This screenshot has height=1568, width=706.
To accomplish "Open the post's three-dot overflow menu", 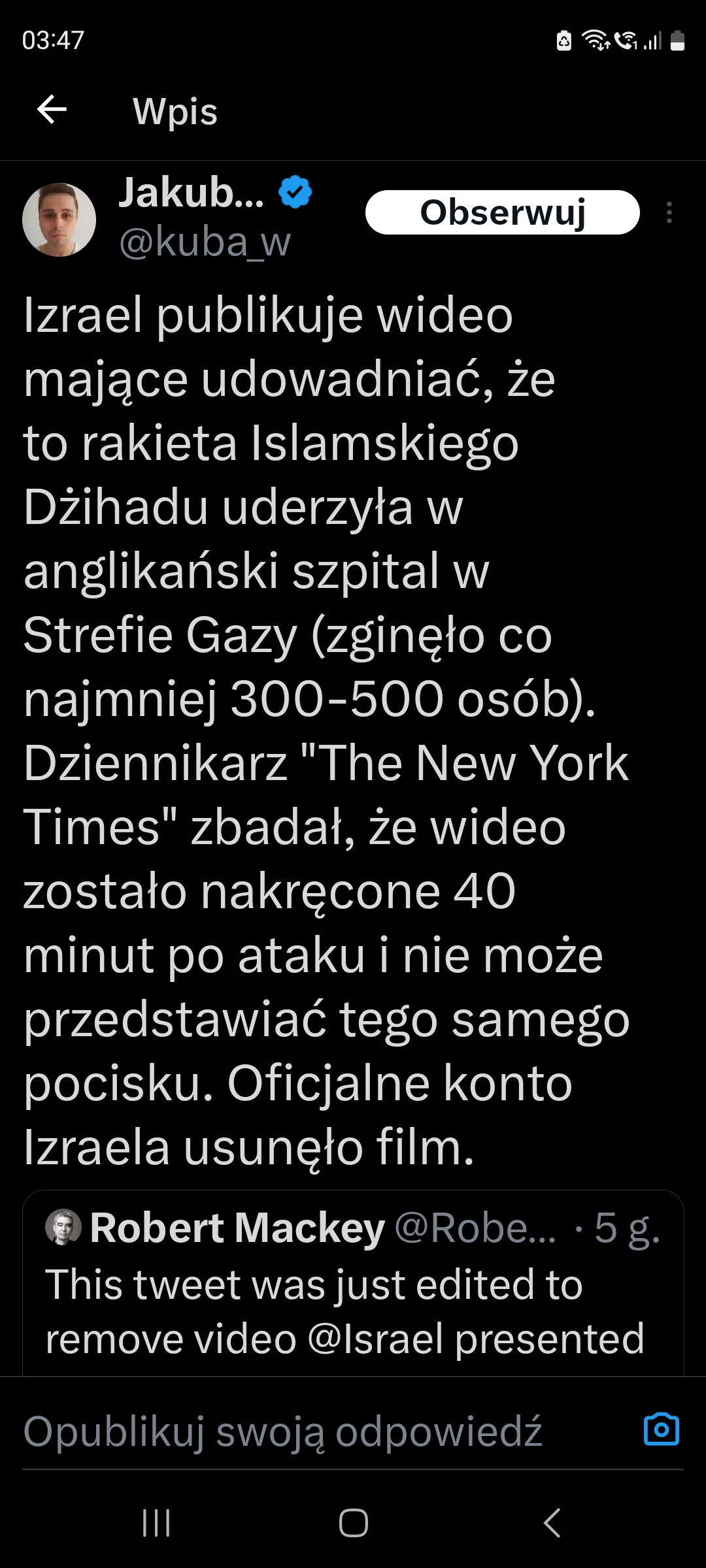I will coord(669,213).
